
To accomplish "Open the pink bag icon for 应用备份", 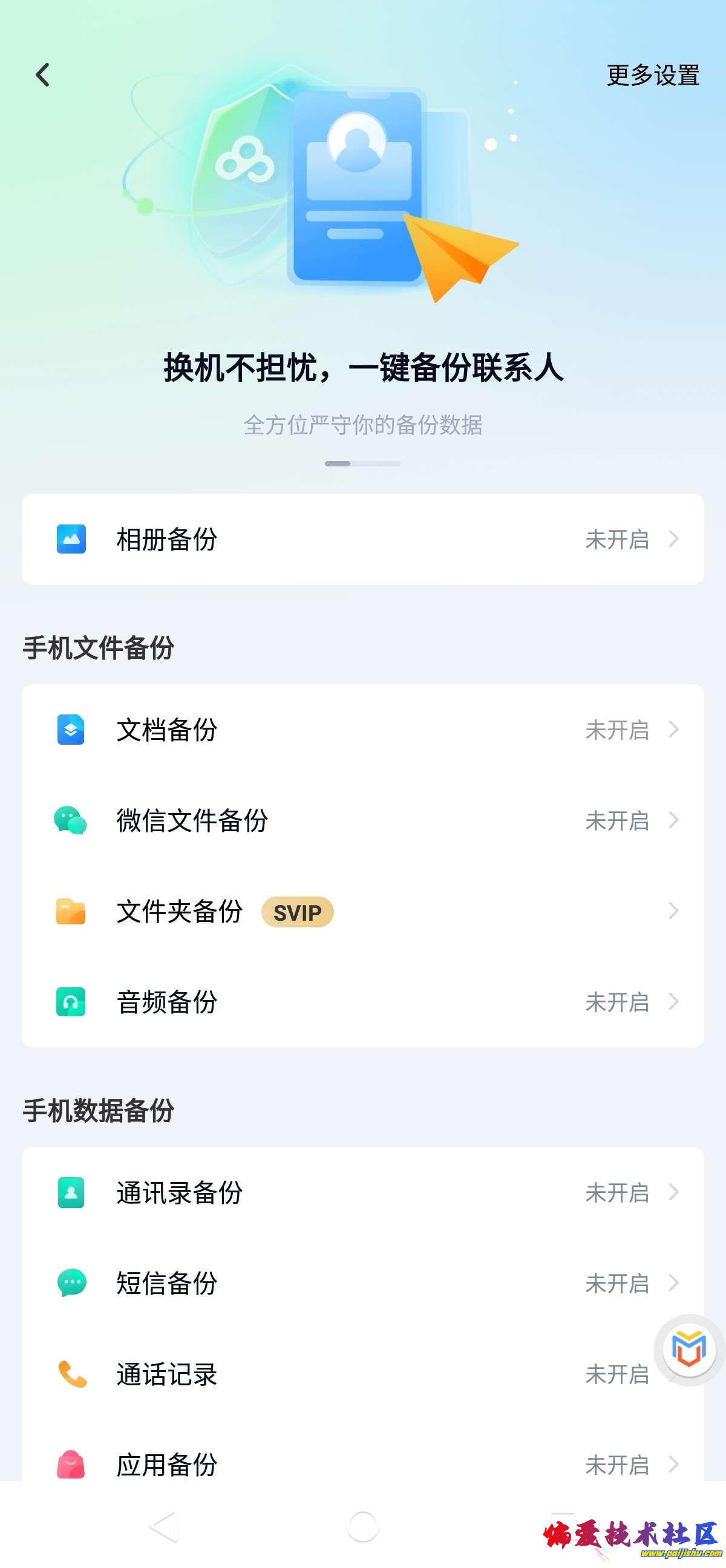I will (x=72, y=1465).
